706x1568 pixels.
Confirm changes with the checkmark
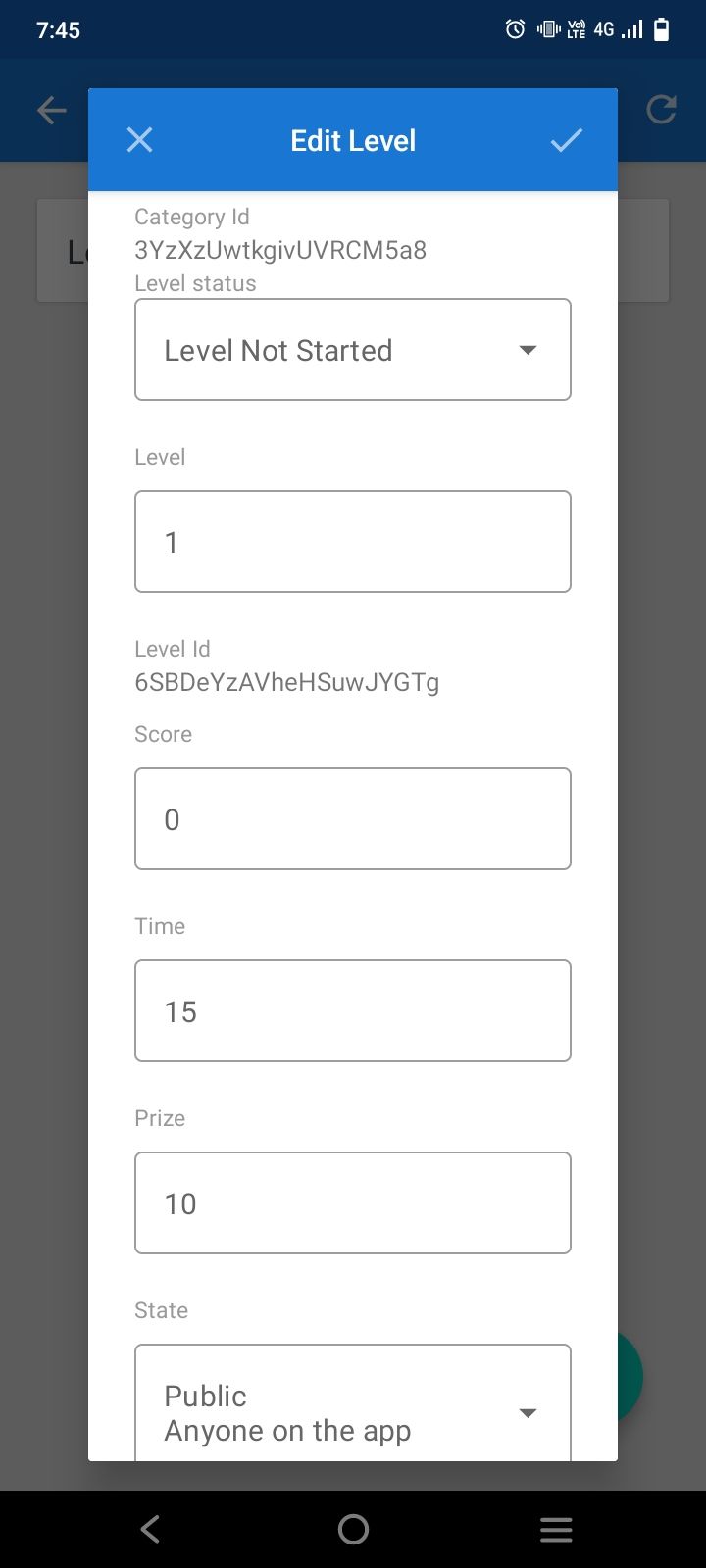[566, 140]
